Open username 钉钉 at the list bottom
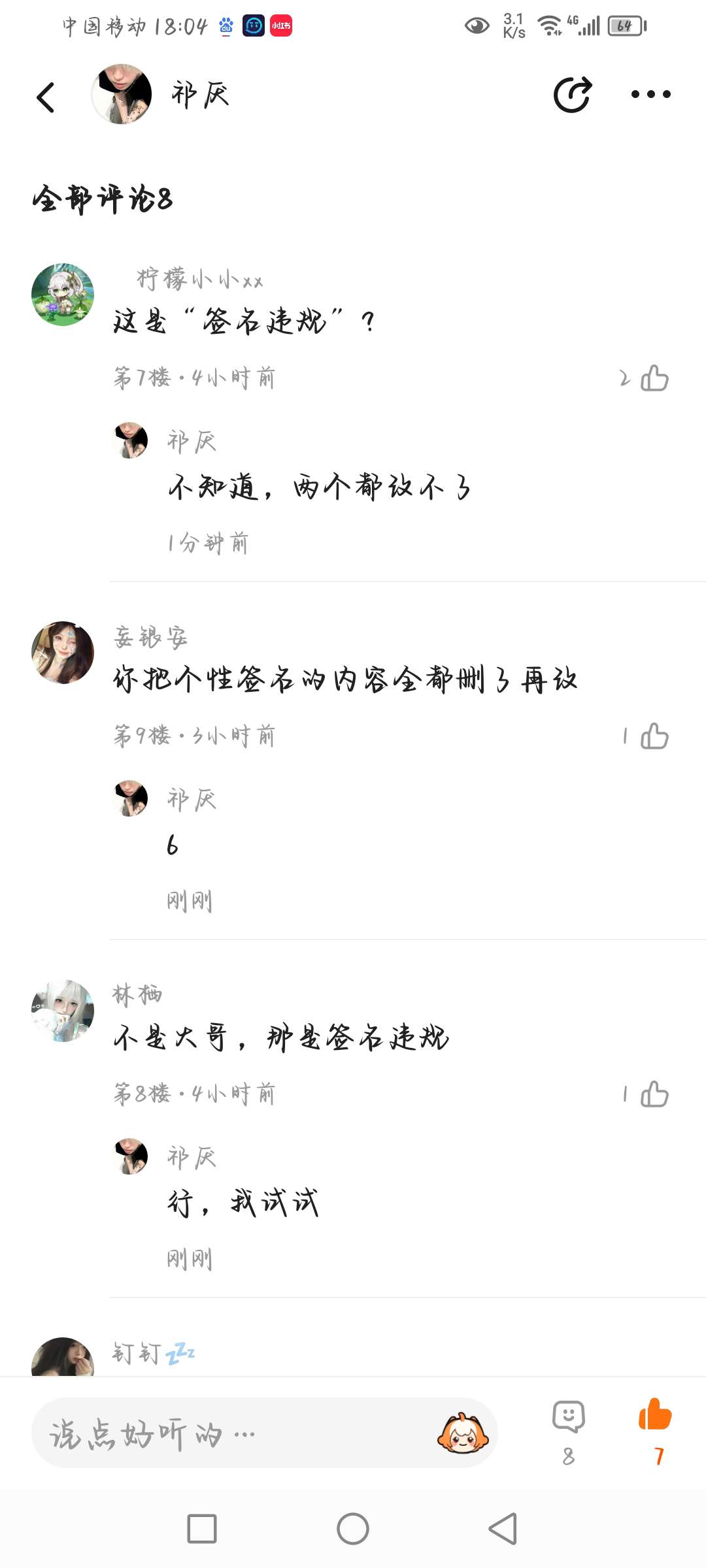This screenshot has width=706, height=1568. pyautogui.click(x=136, y=1354)
